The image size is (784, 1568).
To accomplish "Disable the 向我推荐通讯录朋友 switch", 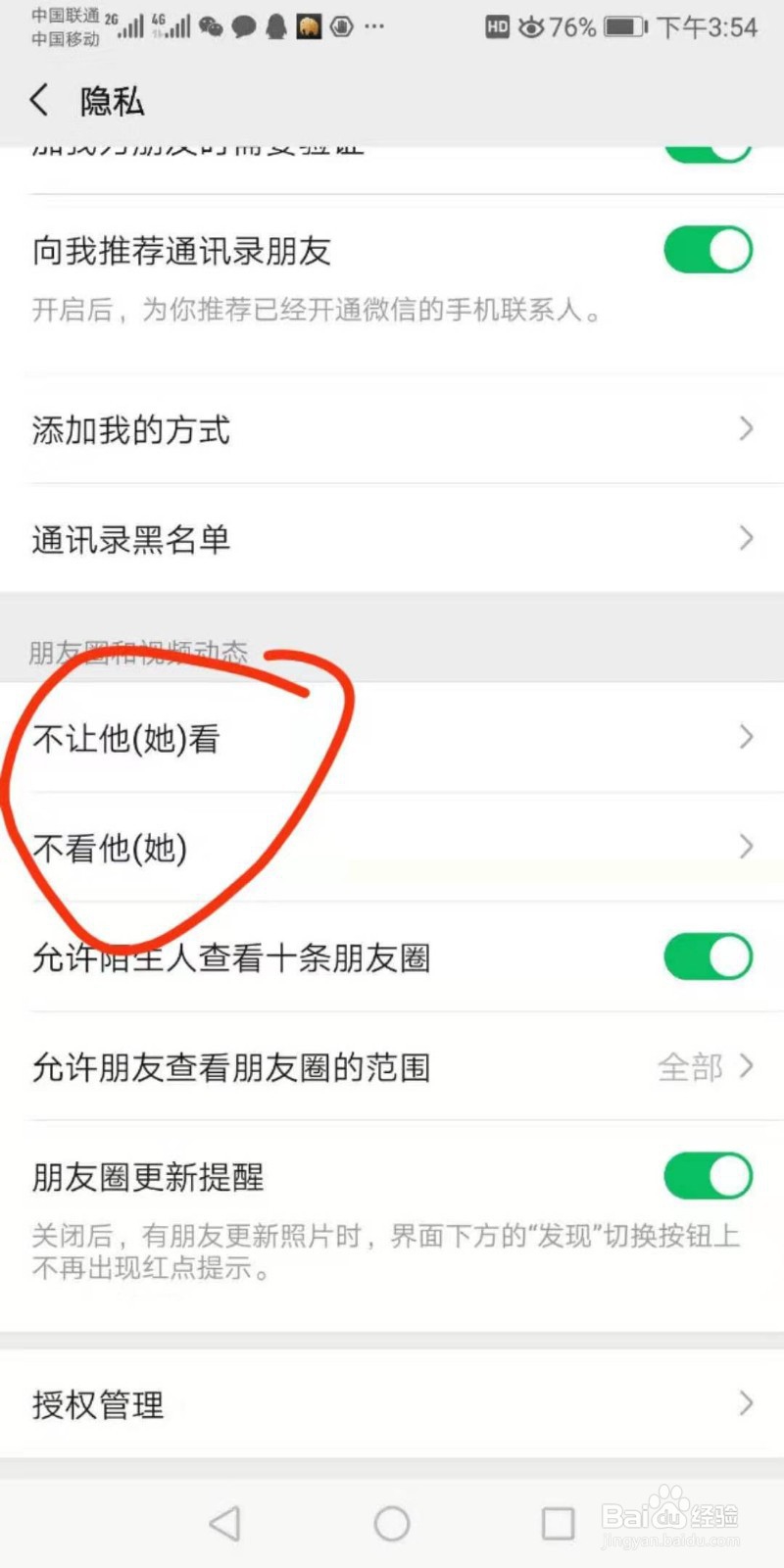I will tap(708, 250).
